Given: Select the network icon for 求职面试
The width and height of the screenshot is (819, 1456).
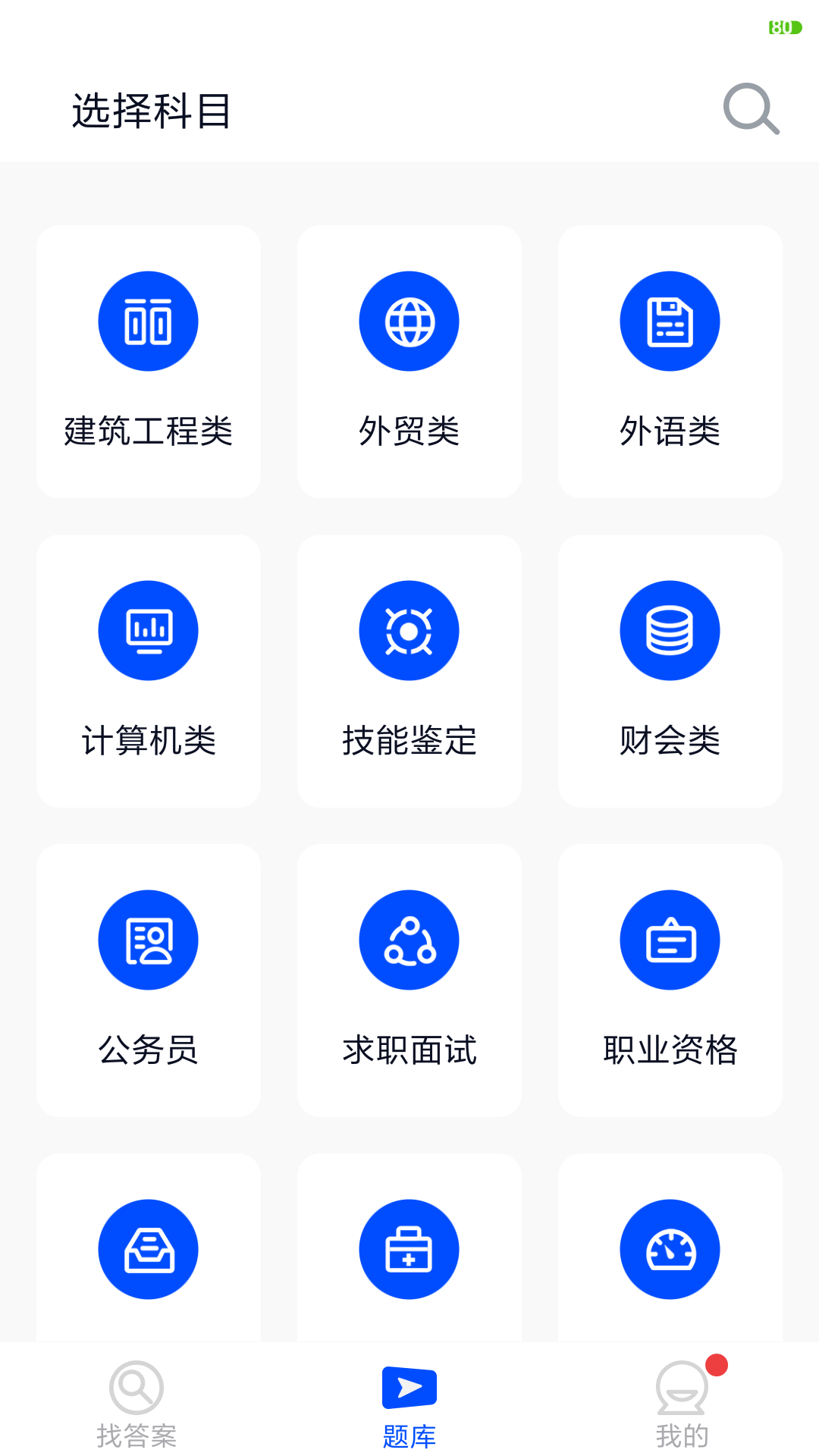Looking at the screenshot, I should (409, 939).
